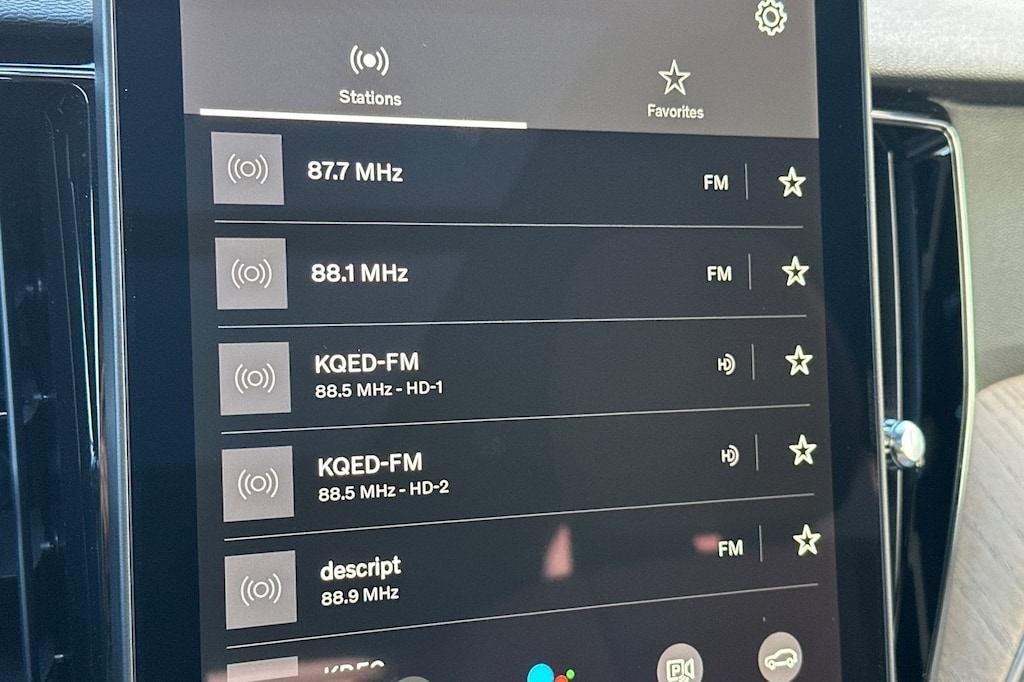Viewport: 1024px width, 682px height.
Task: Star the descript 88.9 MHz station
Action: pyautogui.click(x=806, y=540)
